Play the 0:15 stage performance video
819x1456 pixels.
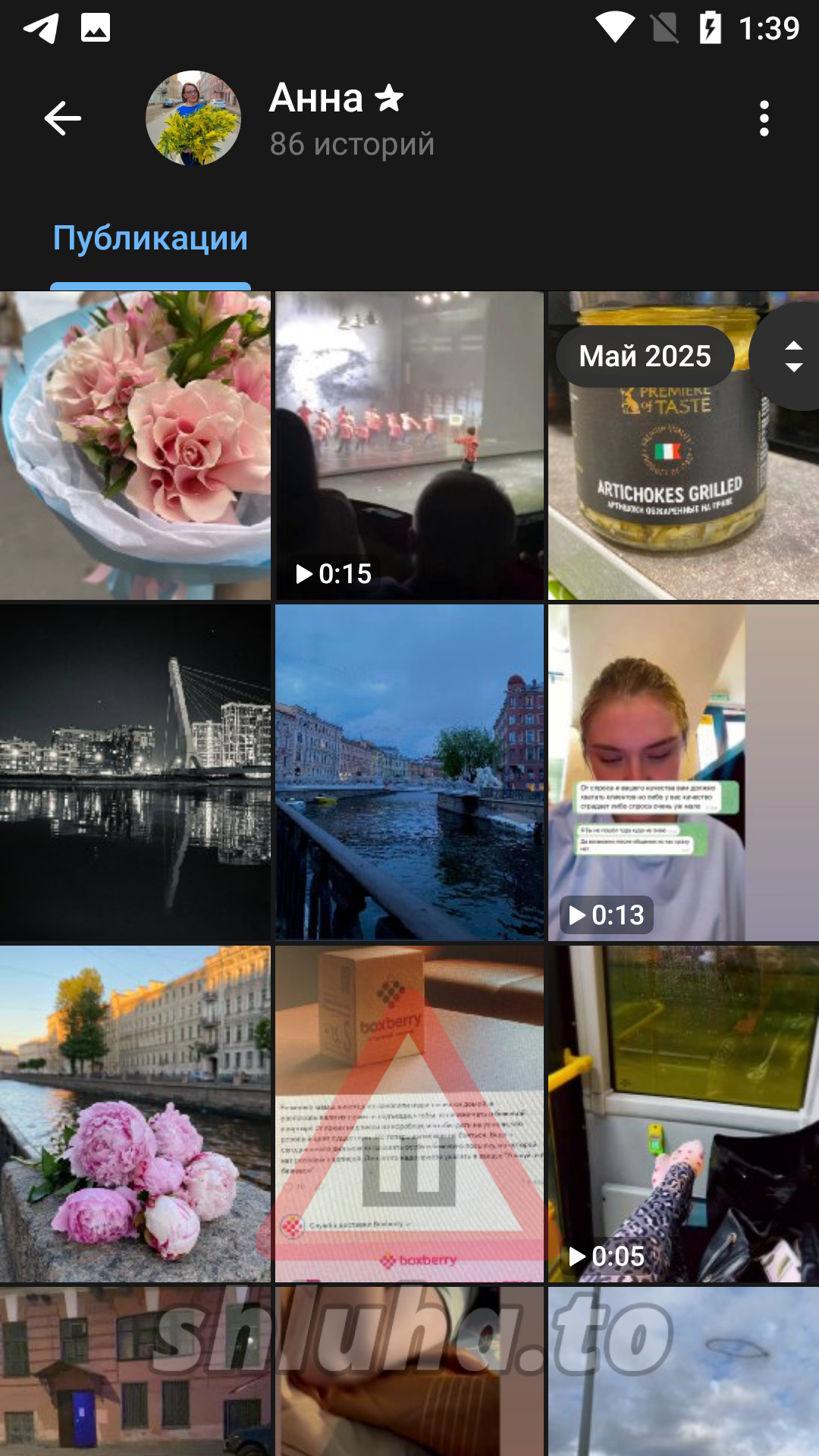click(x=409, y=445)
